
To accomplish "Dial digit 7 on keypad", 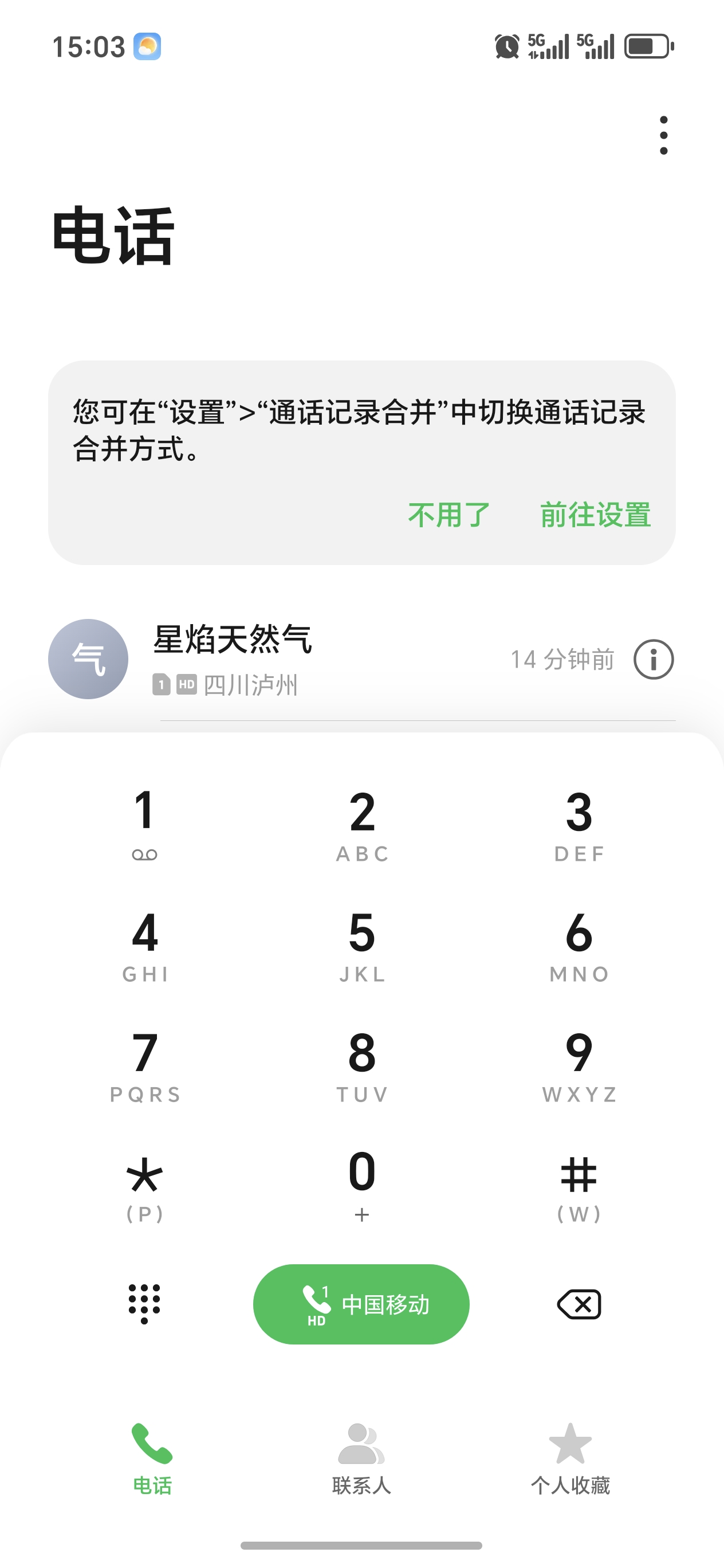I will 145,1064.
